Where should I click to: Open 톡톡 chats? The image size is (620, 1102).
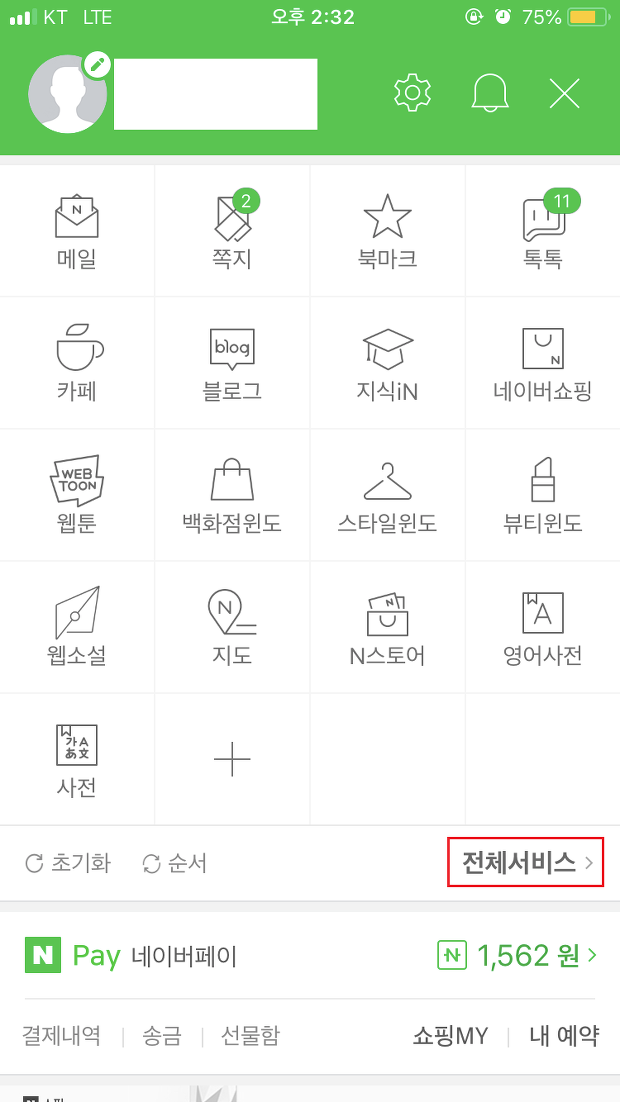tap(543, 231)
